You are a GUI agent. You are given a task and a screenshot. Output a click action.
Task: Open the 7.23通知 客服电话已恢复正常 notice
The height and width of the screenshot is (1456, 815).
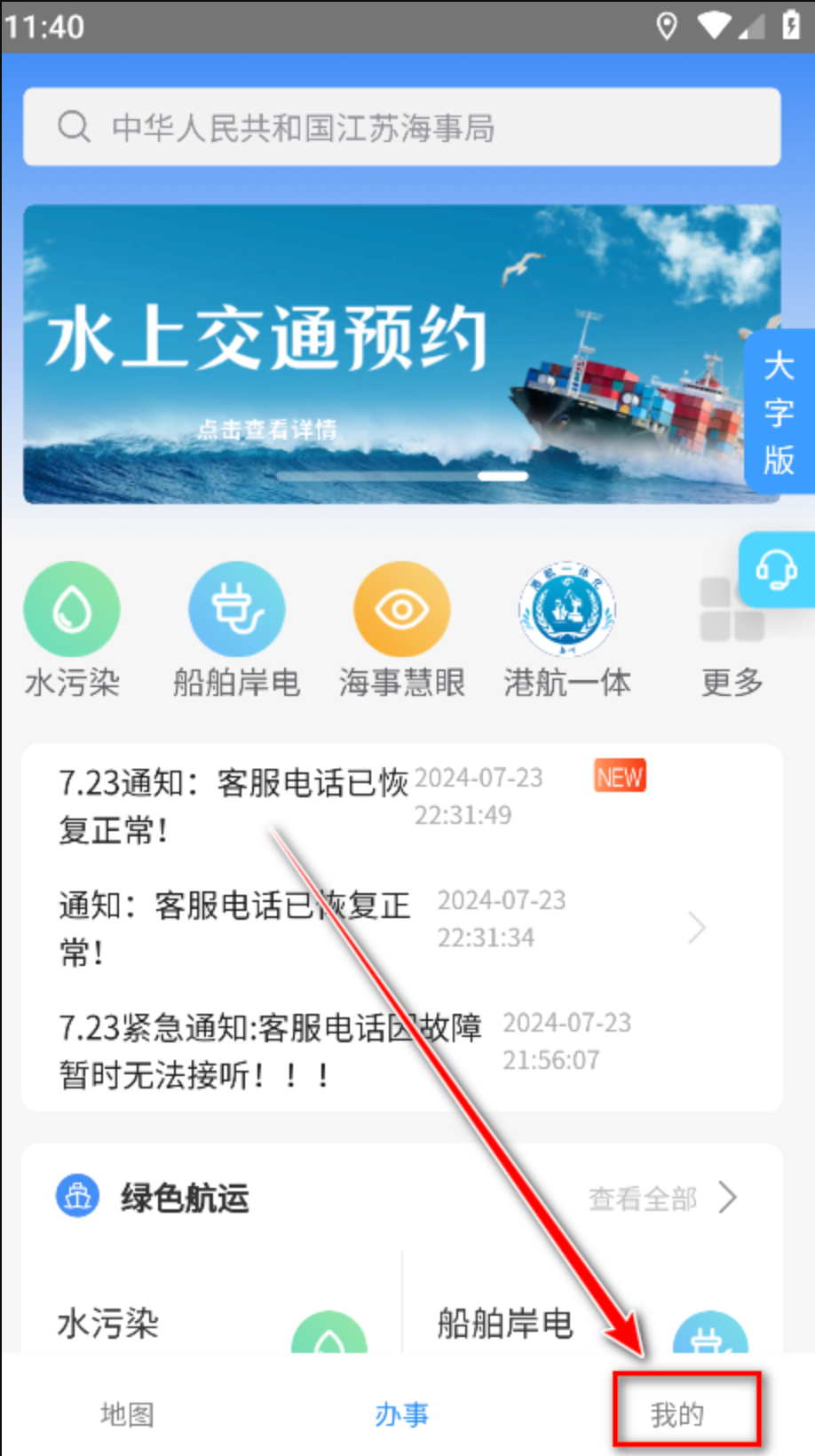pos(233,805)
